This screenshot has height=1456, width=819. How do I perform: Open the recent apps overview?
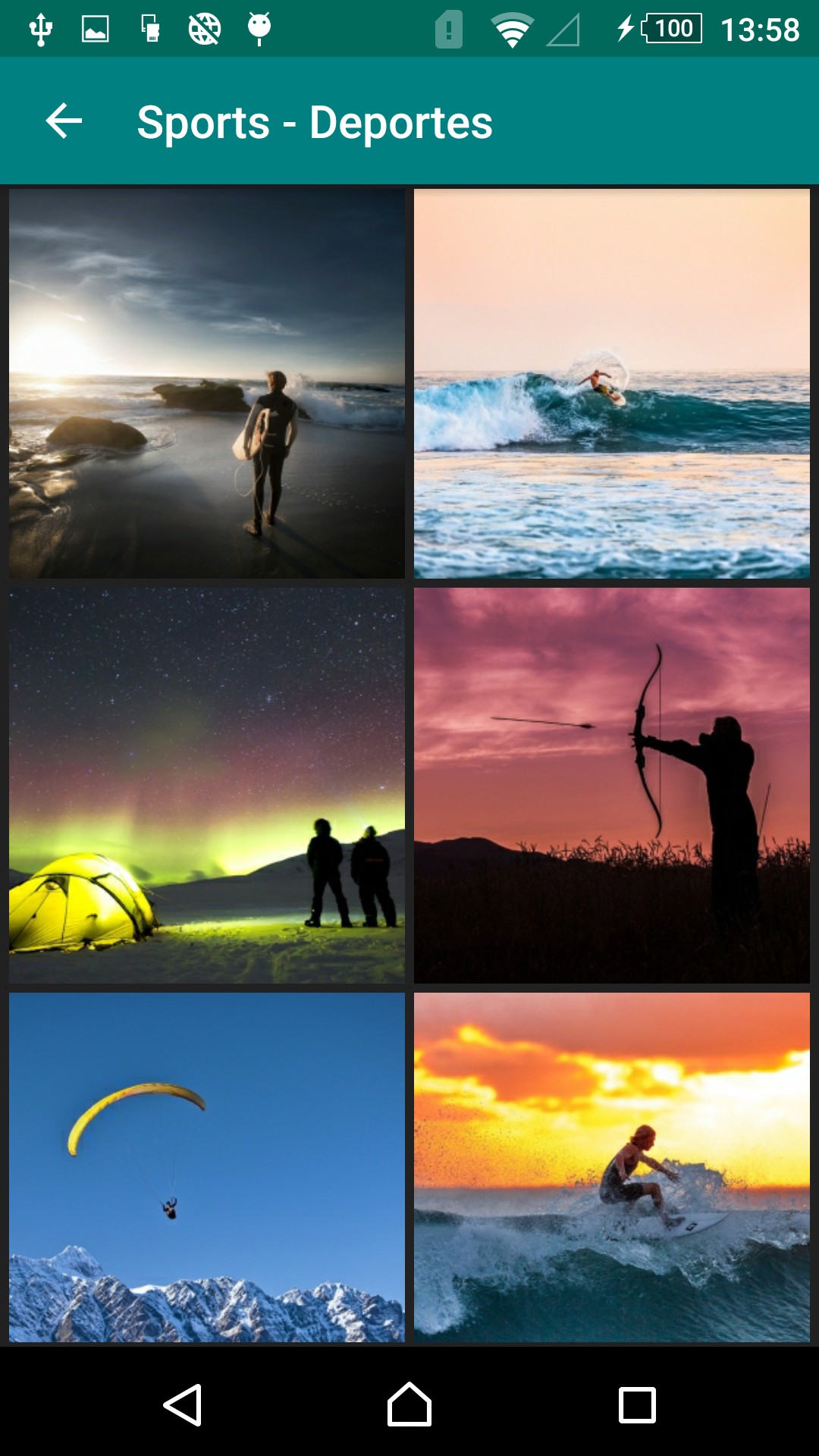tap(637, 1404)
